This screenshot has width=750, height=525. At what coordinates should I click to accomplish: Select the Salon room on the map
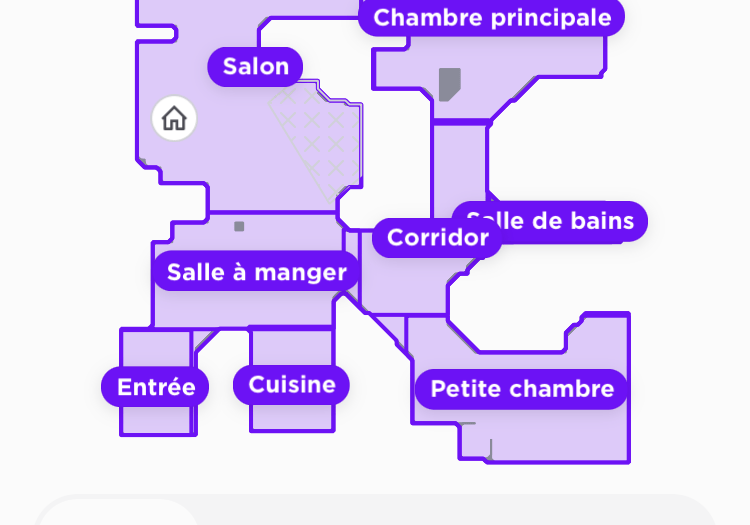pos(255,67)
